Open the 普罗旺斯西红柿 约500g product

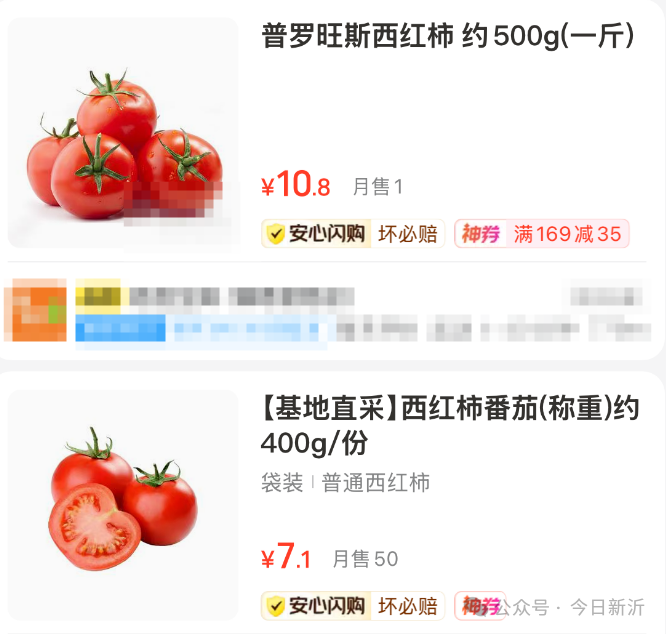tap(448, 38)
